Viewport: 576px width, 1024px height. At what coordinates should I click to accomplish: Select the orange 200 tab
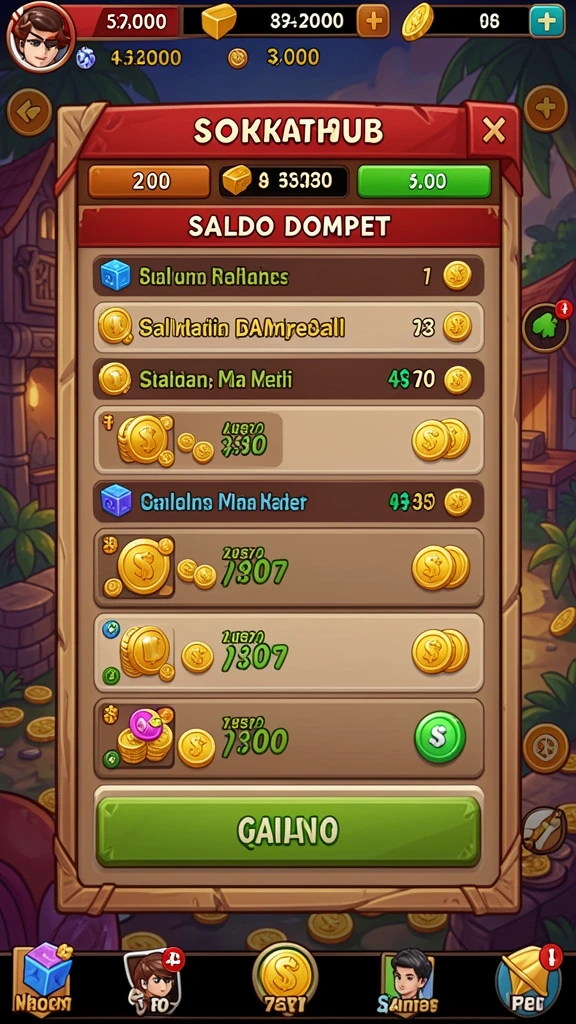tap(150, 182)
